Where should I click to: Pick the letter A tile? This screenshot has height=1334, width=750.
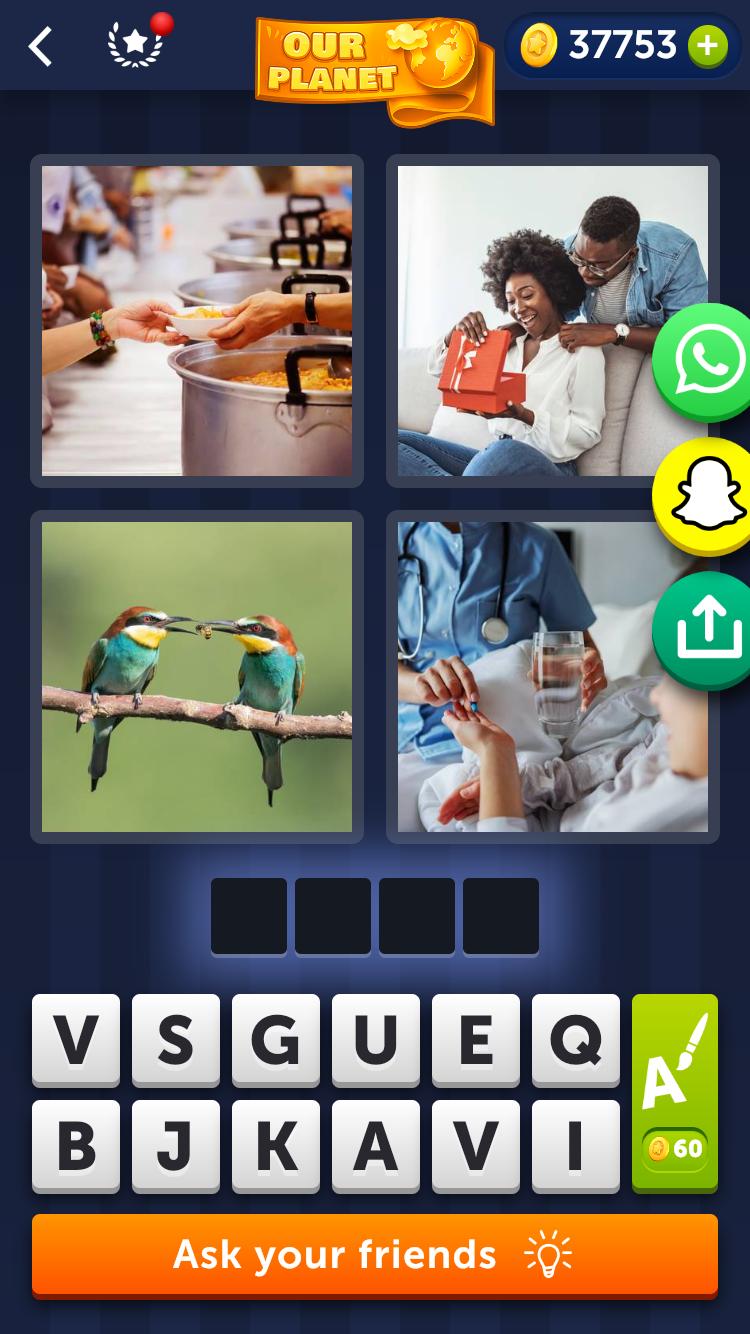375,1146
